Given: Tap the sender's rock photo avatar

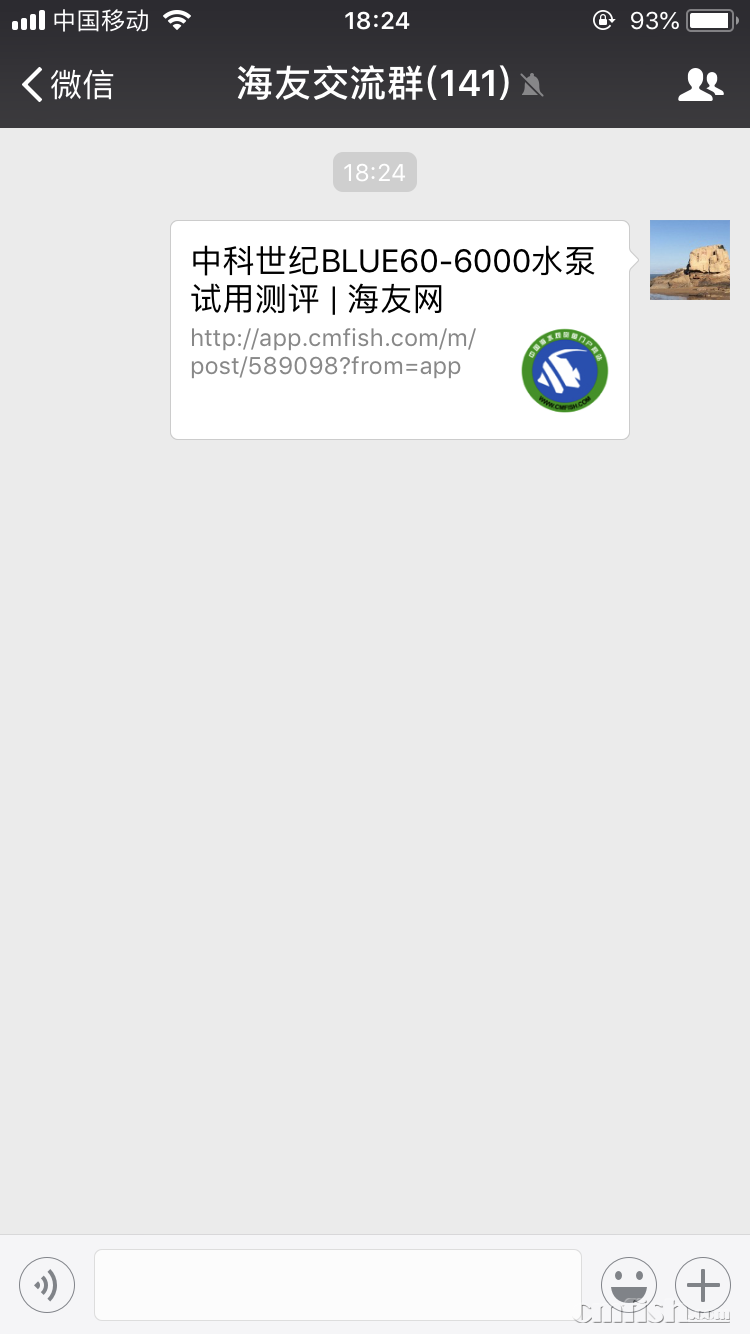Looking at the screenshot, I should coord(689,260).
